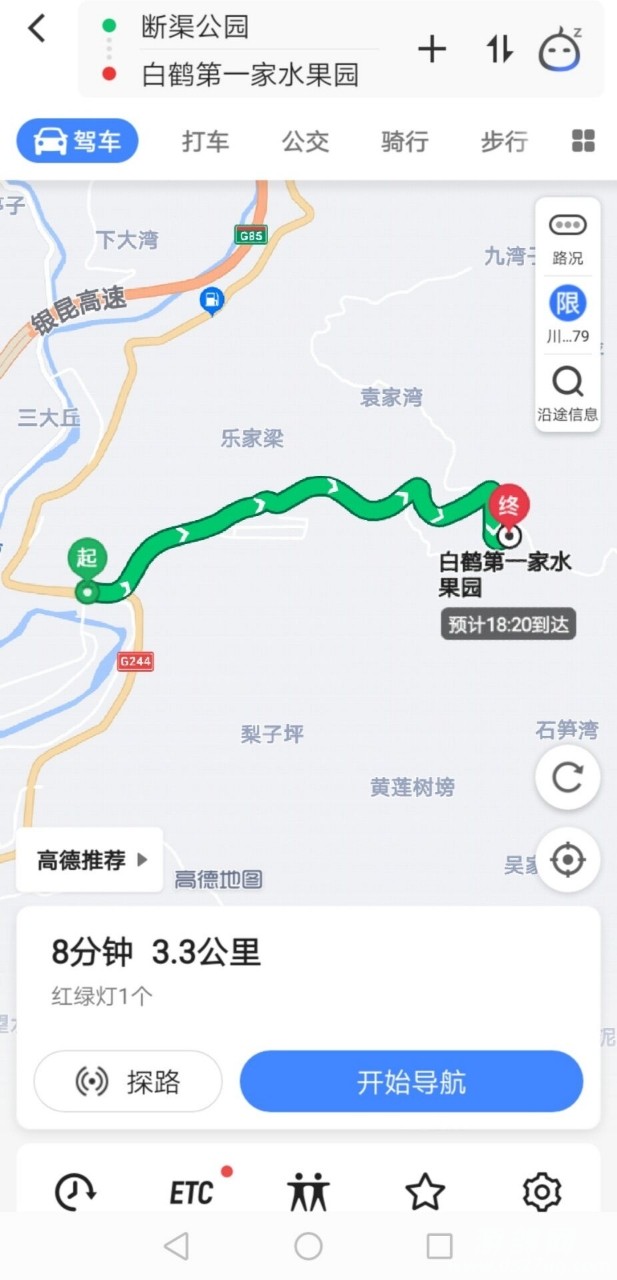Switch to the 公交 transit tab
617x1280 pixels.
tap(305, 141)
